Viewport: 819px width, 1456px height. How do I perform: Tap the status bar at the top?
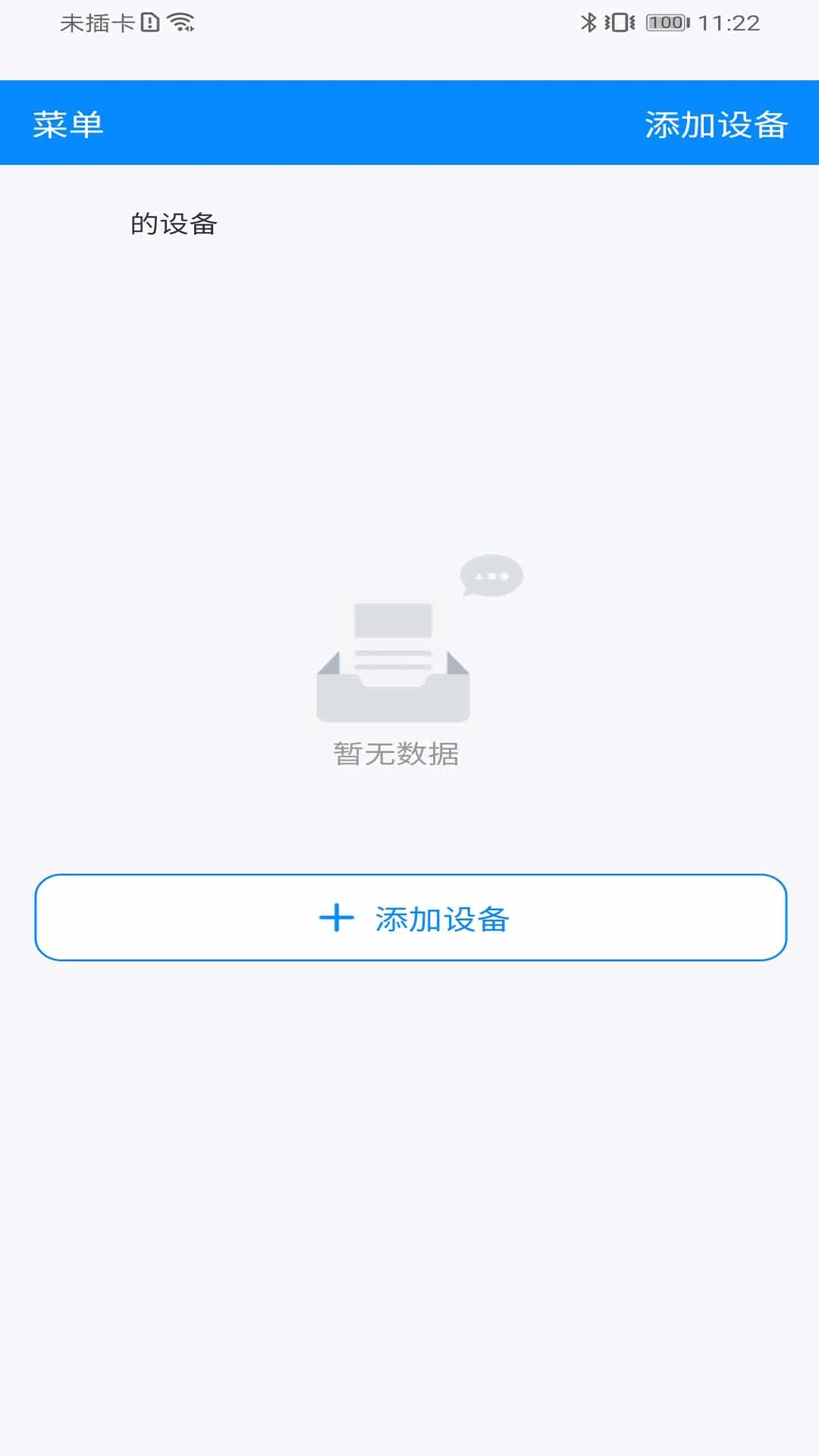point(409,21)
